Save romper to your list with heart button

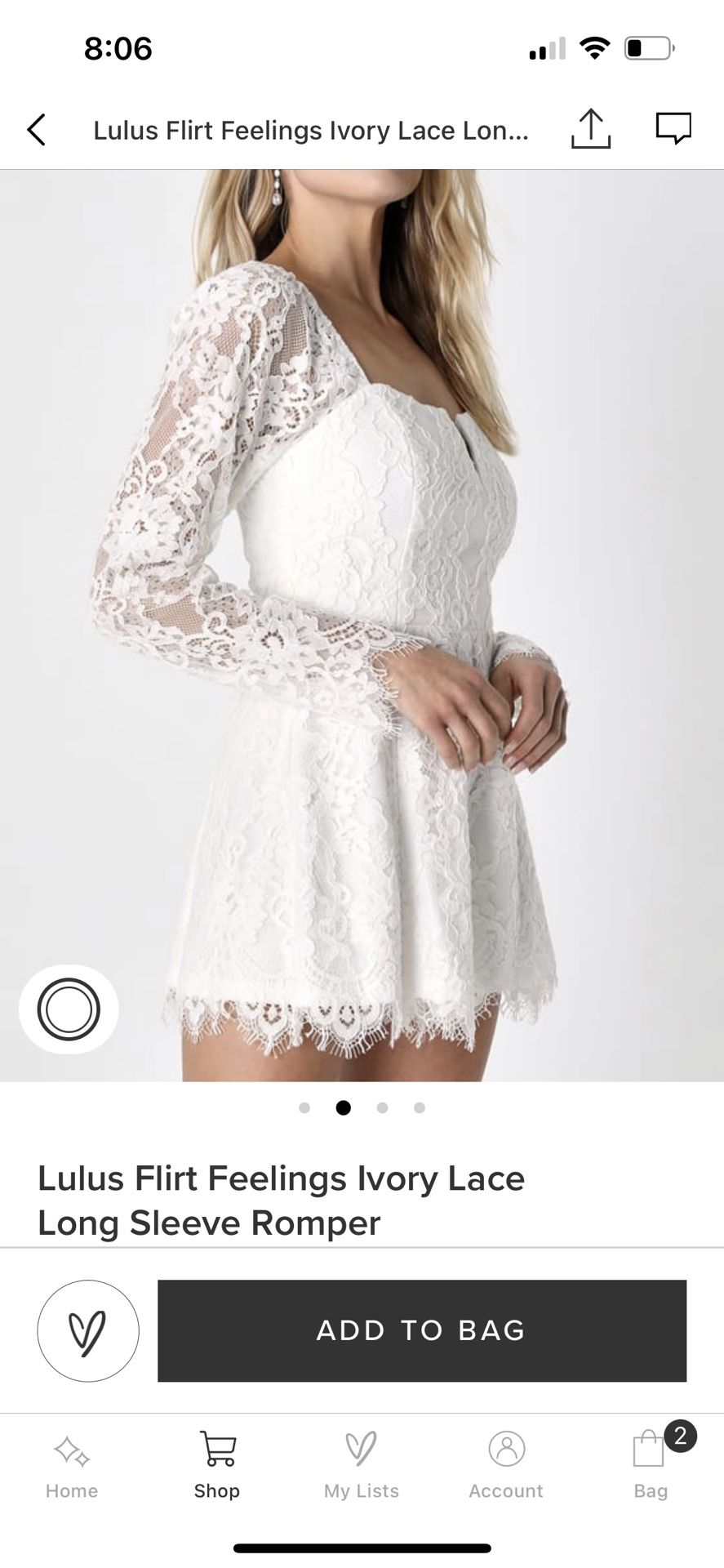pyautogui.click(x=88, y=1330)
